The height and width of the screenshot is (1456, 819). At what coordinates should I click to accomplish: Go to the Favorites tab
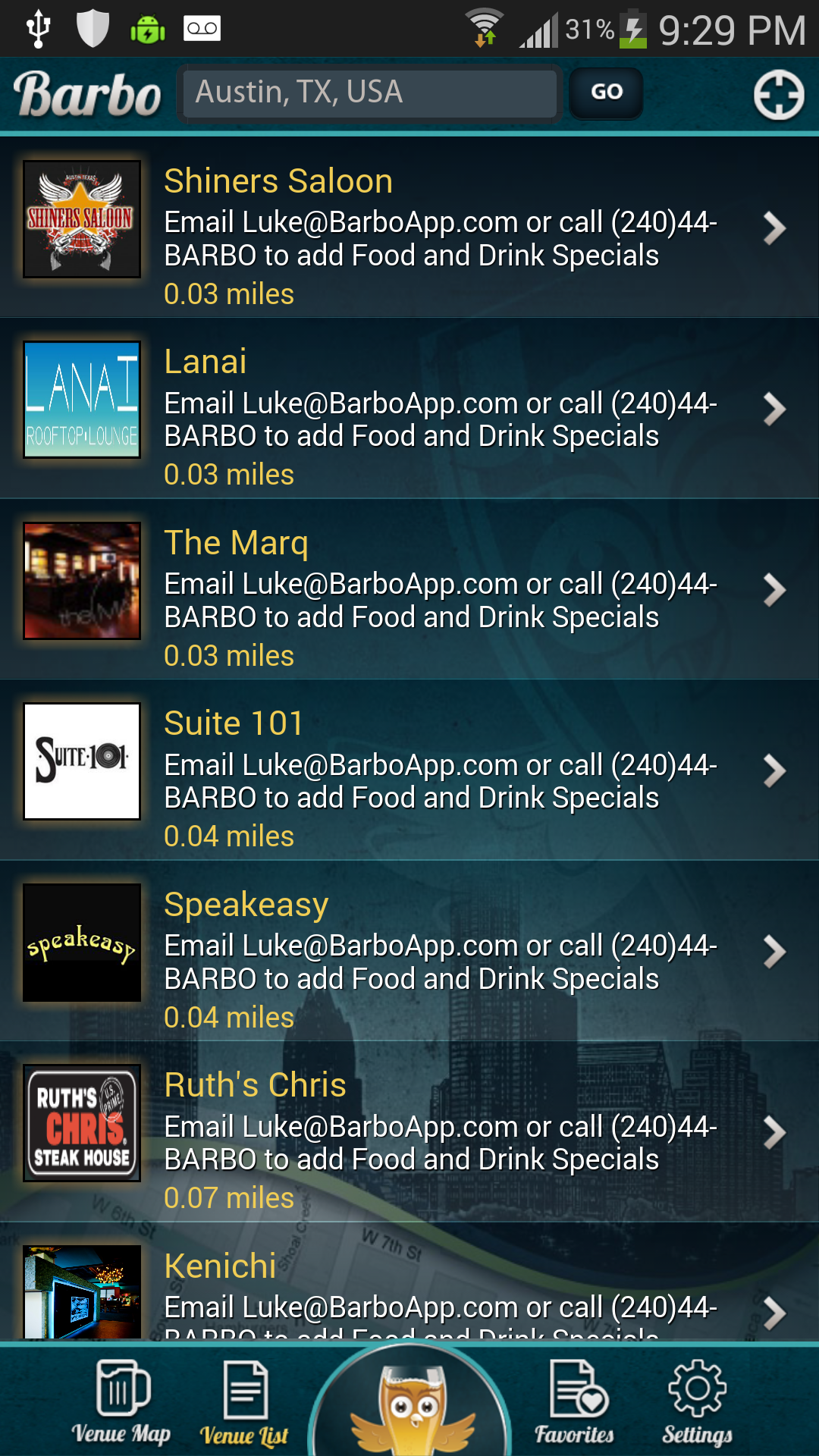(x=575, y=1403)
